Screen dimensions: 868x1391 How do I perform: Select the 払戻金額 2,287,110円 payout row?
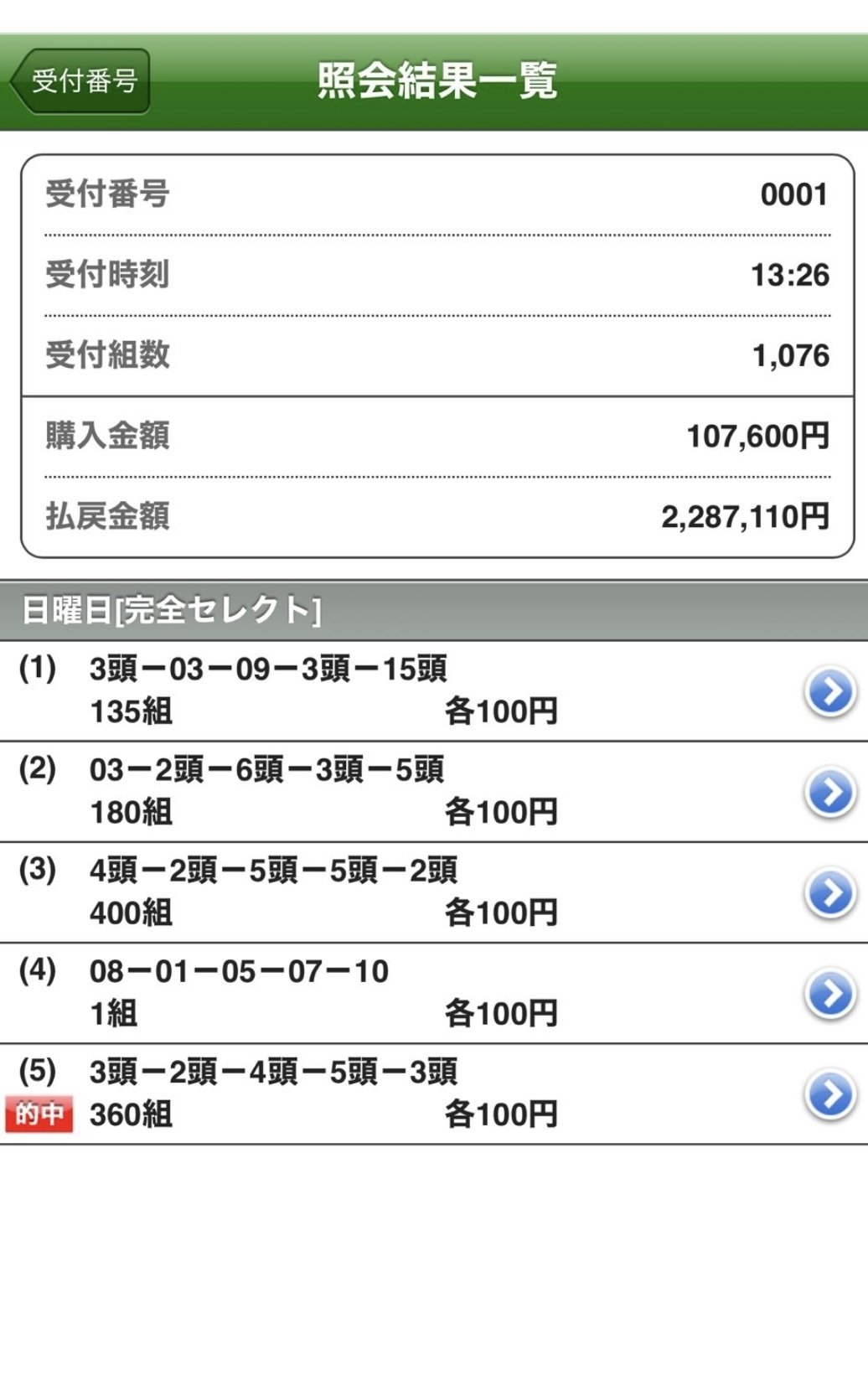tap(434, 518)
